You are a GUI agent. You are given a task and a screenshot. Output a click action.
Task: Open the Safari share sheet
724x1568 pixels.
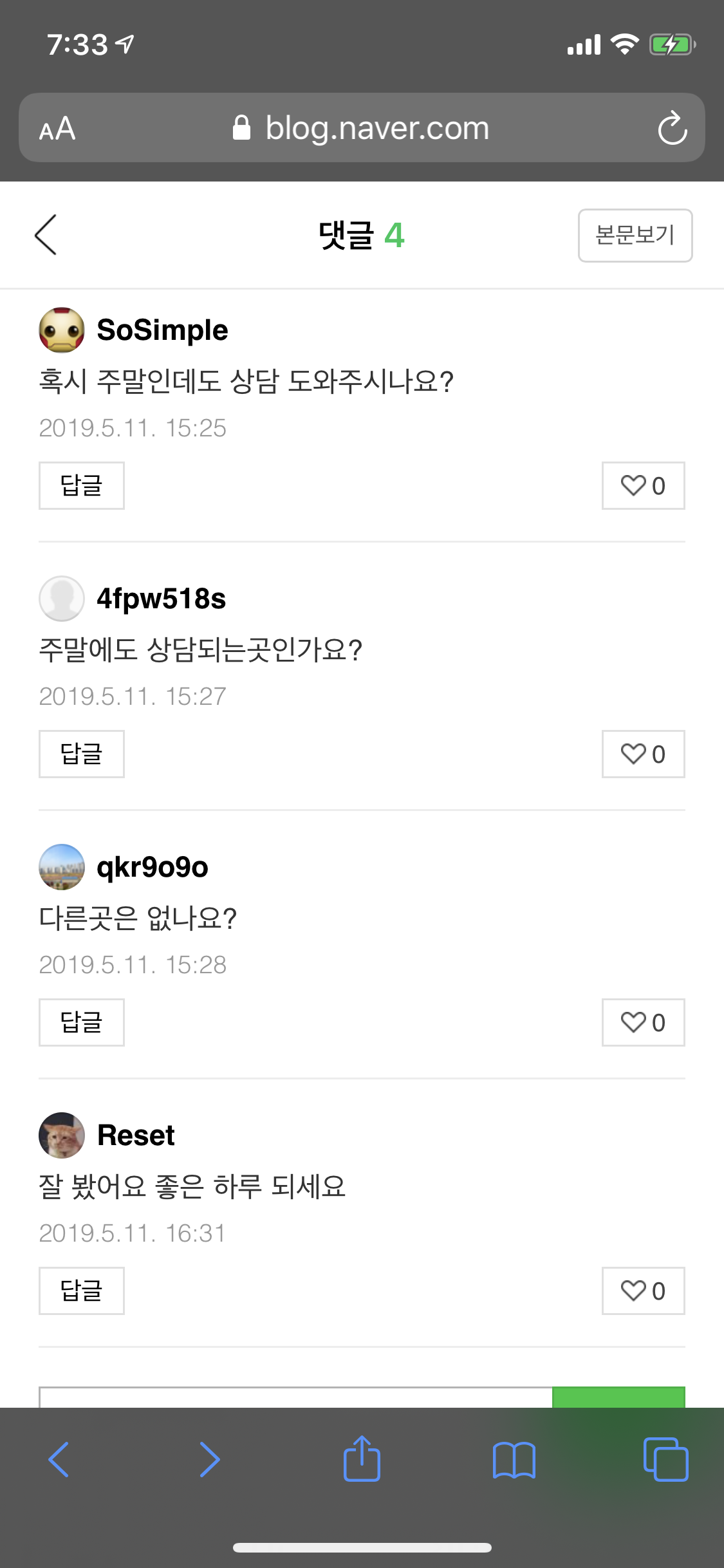point(362,1459)
